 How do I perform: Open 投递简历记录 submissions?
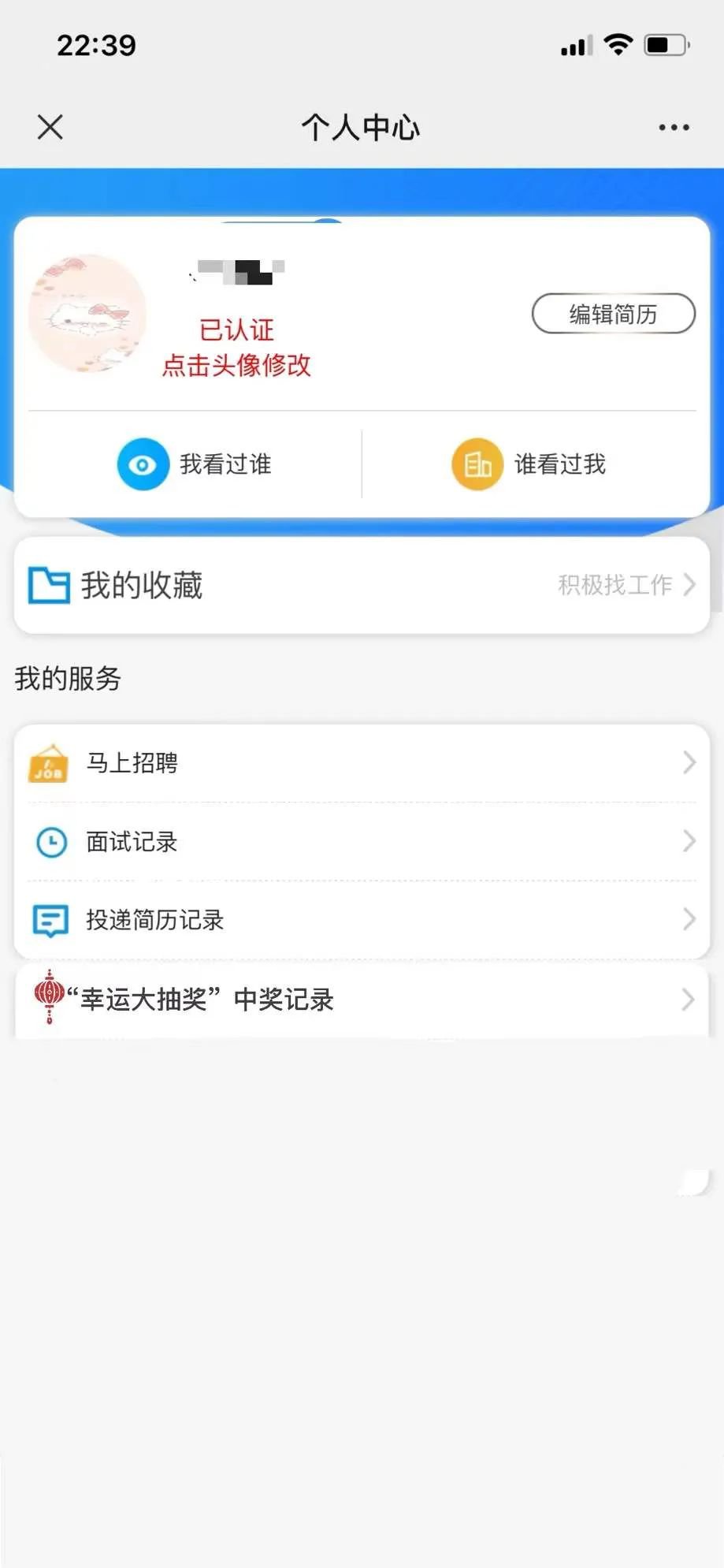click(x=362, y=919)
